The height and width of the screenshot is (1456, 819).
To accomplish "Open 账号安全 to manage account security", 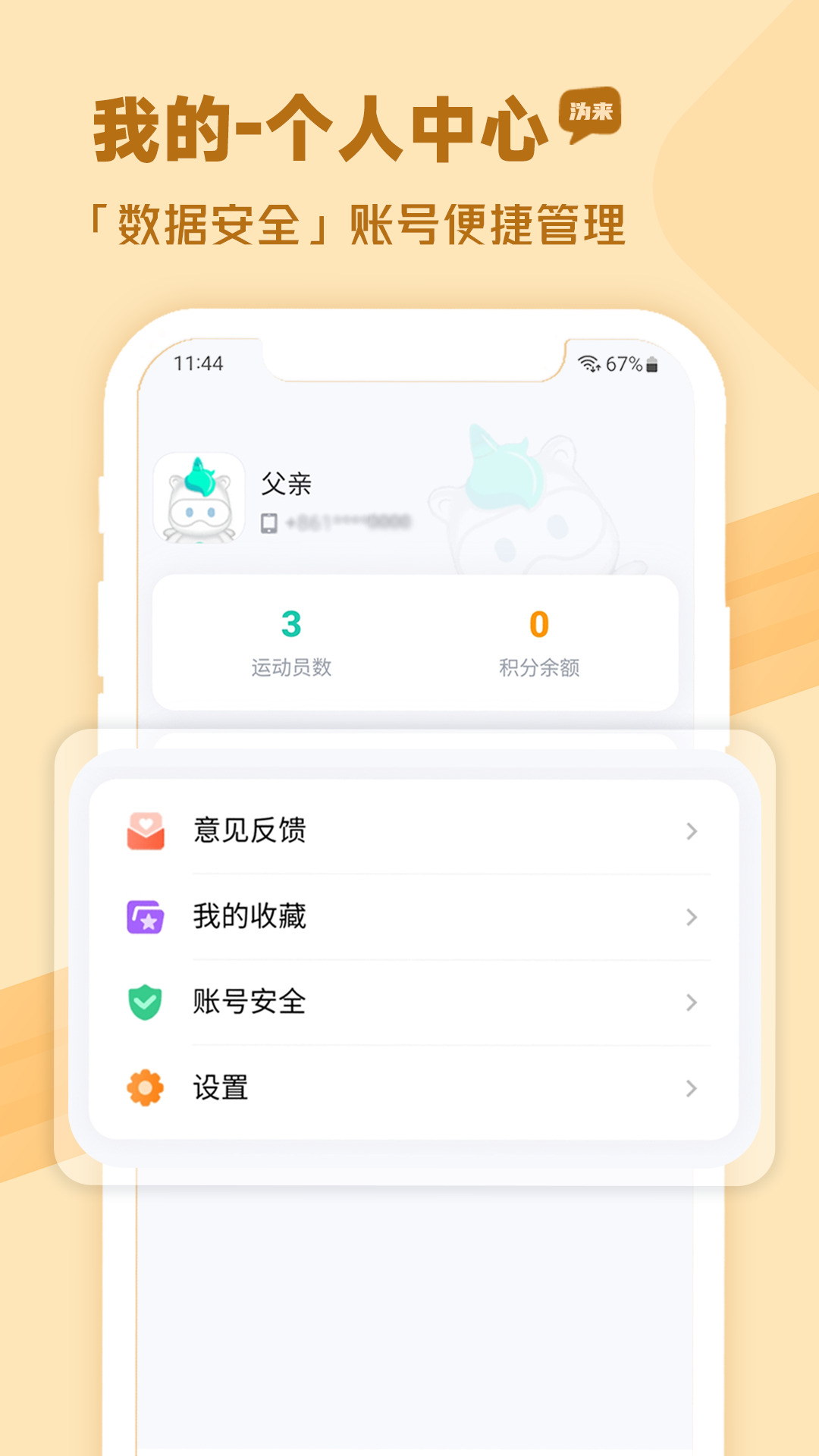I will [x=250, y=1003].
